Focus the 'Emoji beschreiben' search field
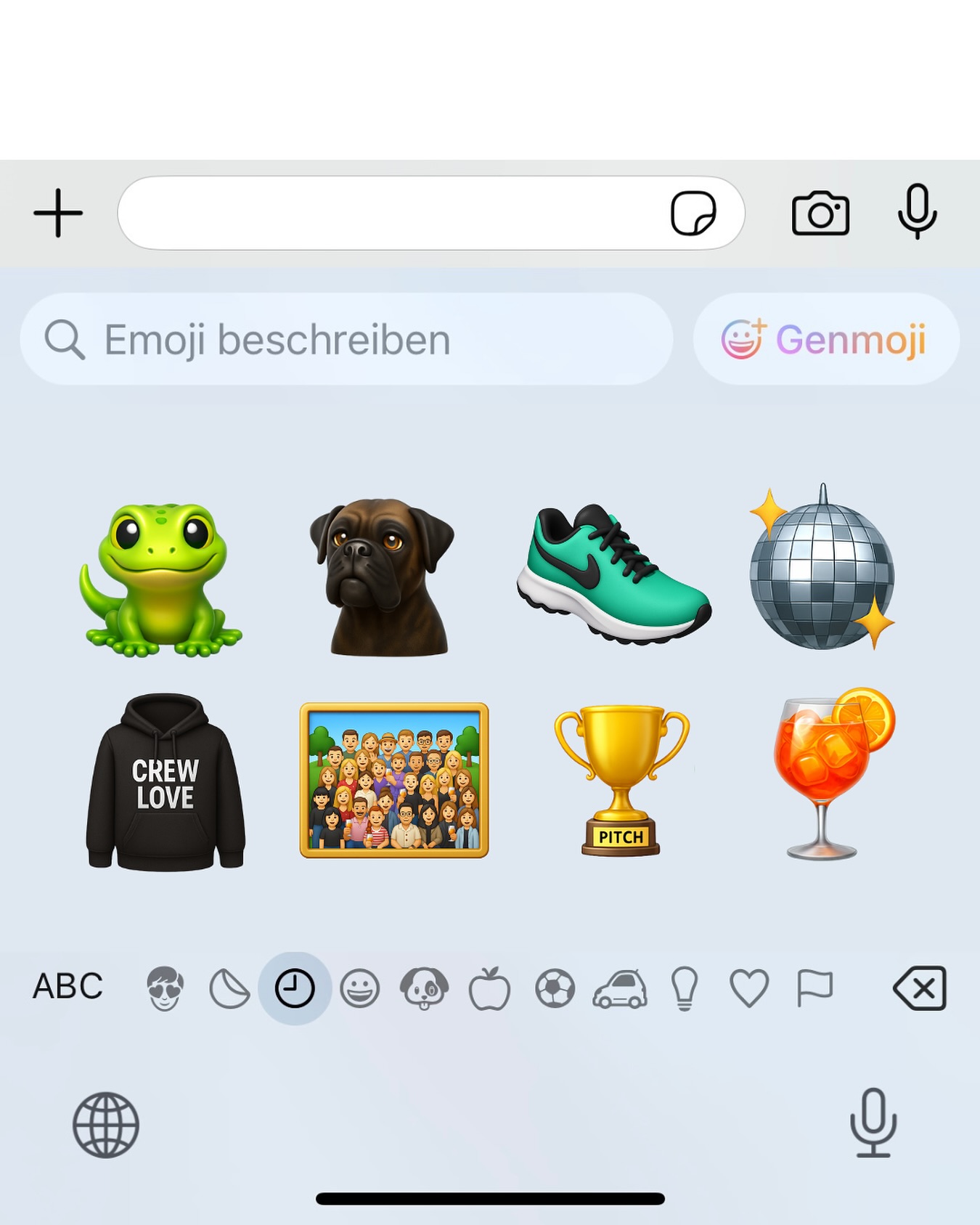 [x=347, y=339]
